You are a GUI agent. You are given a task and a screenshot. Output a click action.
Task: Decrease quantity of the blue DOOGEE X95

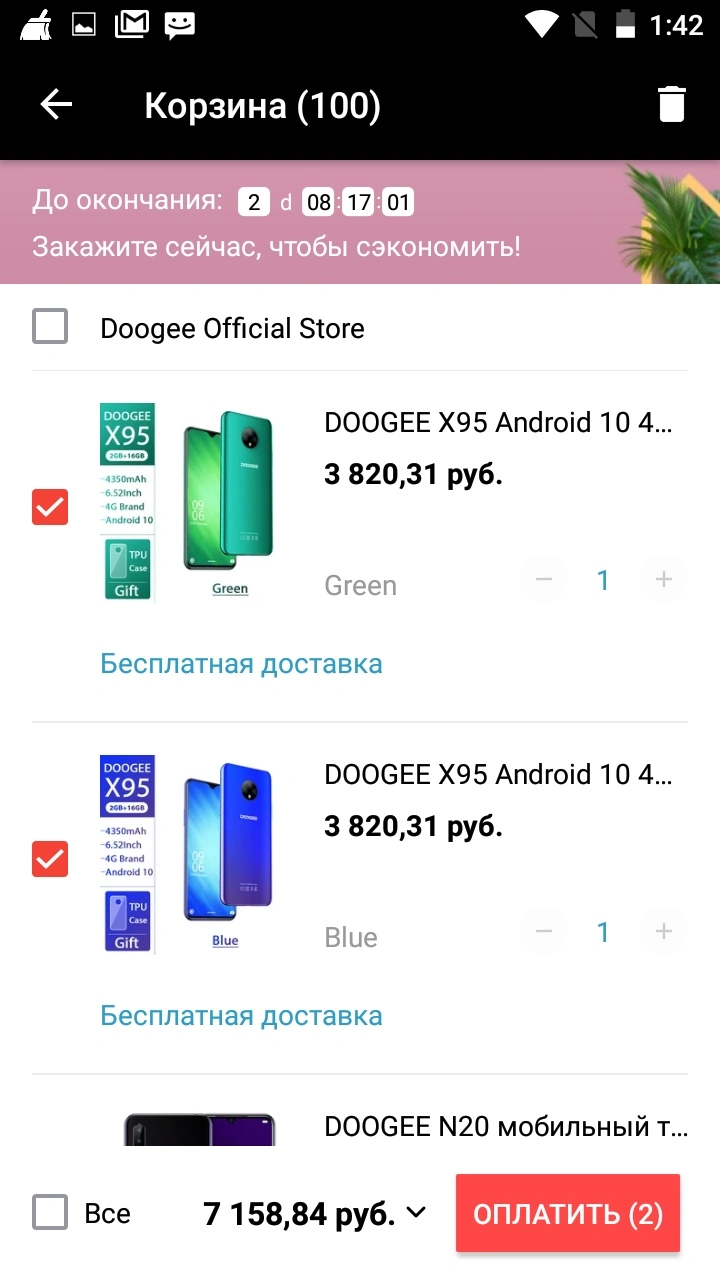[544, 932]
